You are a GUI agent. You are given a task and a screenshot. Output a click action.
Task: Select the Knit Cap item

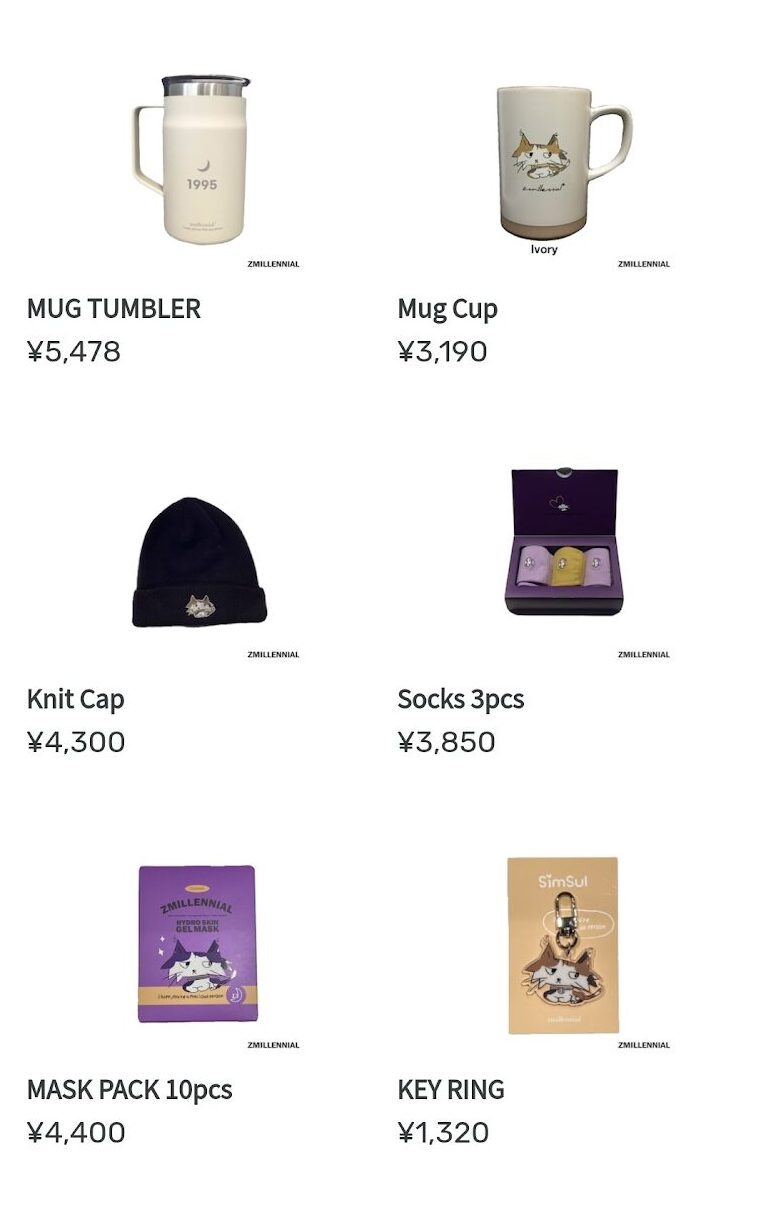[200, 562]
